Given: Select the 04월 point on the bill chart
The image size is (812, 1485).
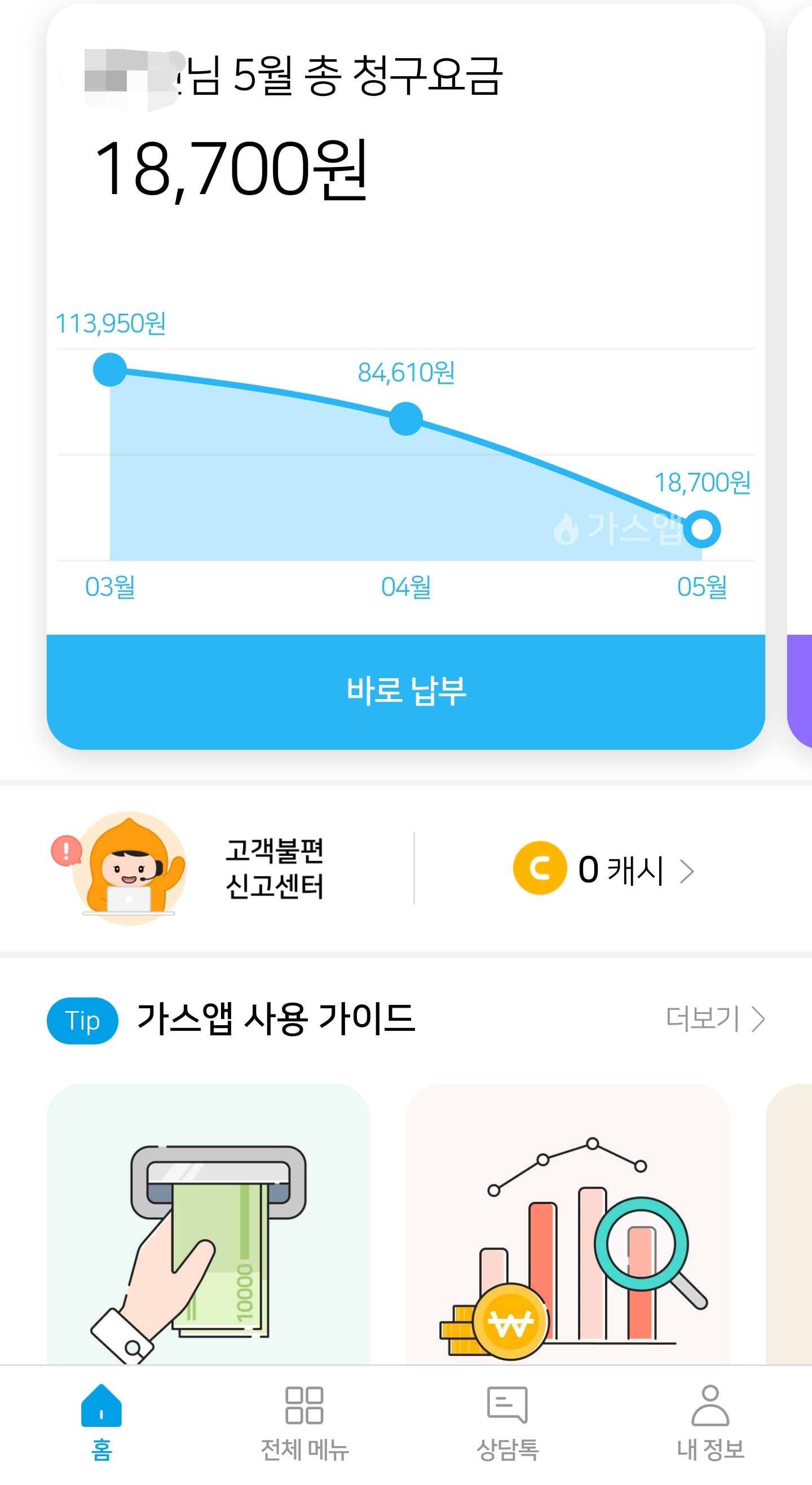Looking at the screenshot, I should [405, 419].
